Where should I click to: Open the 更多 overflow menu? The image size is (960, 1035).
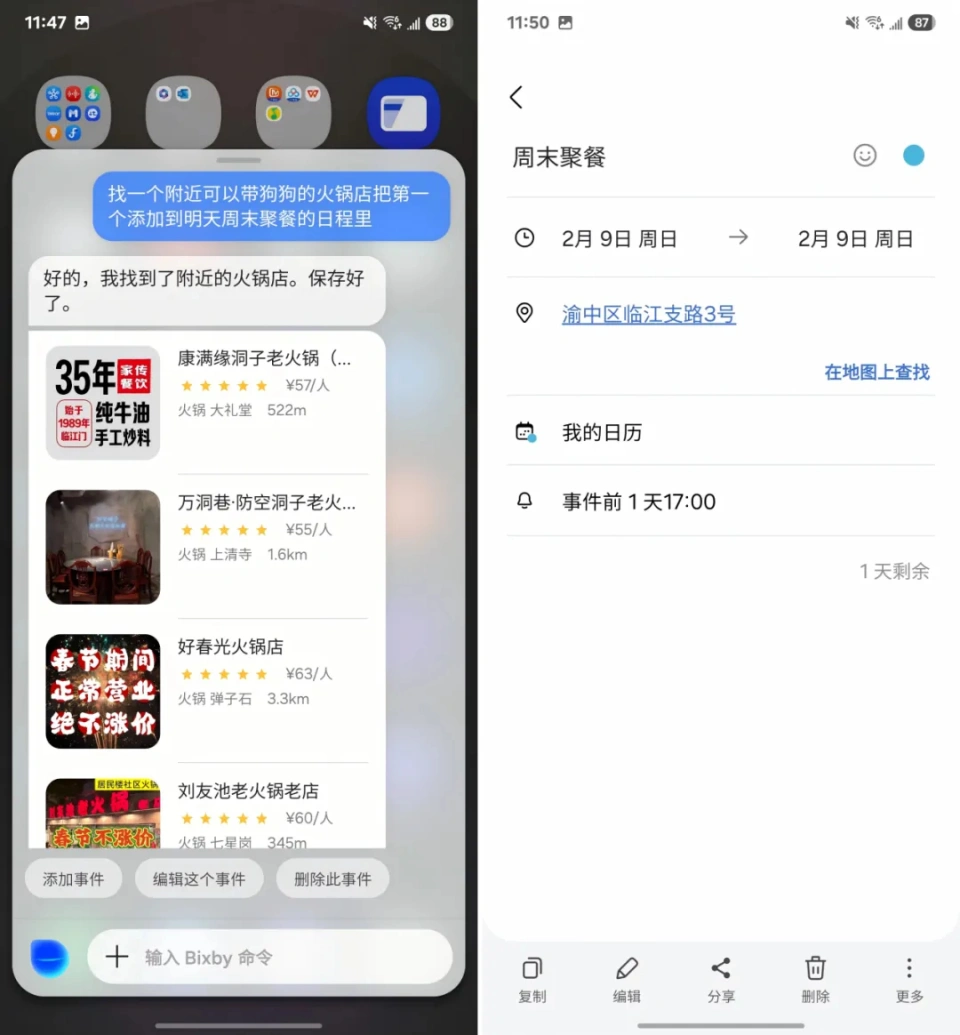909,979
